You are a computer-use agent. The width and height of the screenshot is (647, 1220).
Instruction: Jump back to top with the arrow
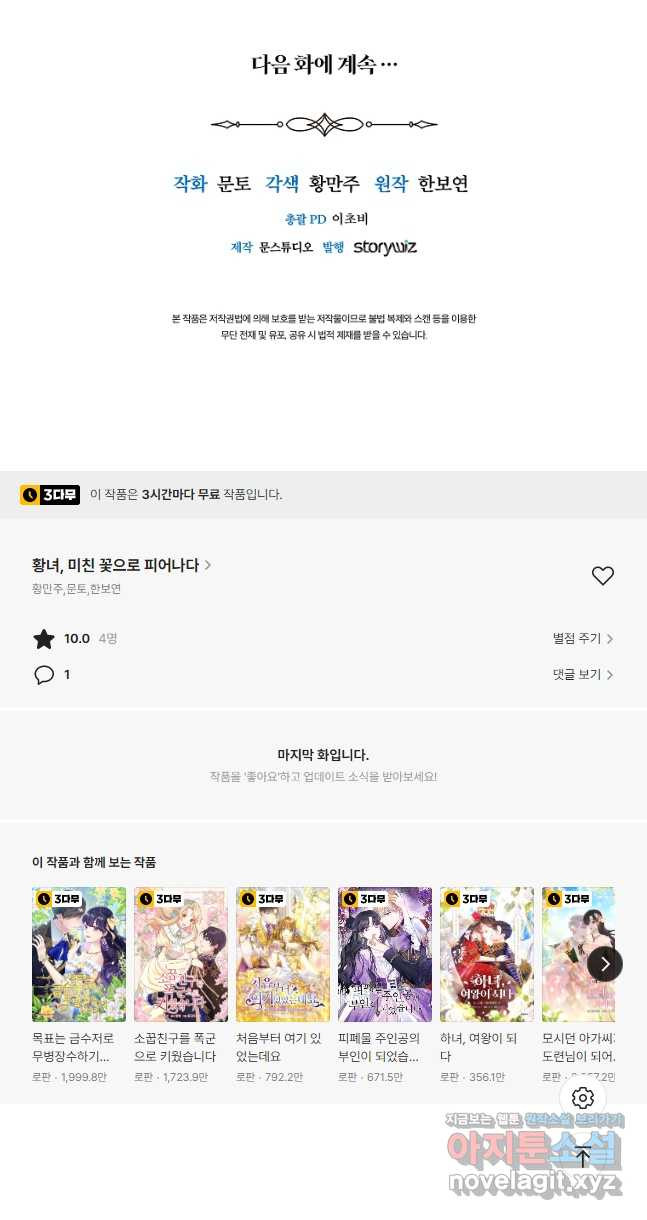(583, 1156)
